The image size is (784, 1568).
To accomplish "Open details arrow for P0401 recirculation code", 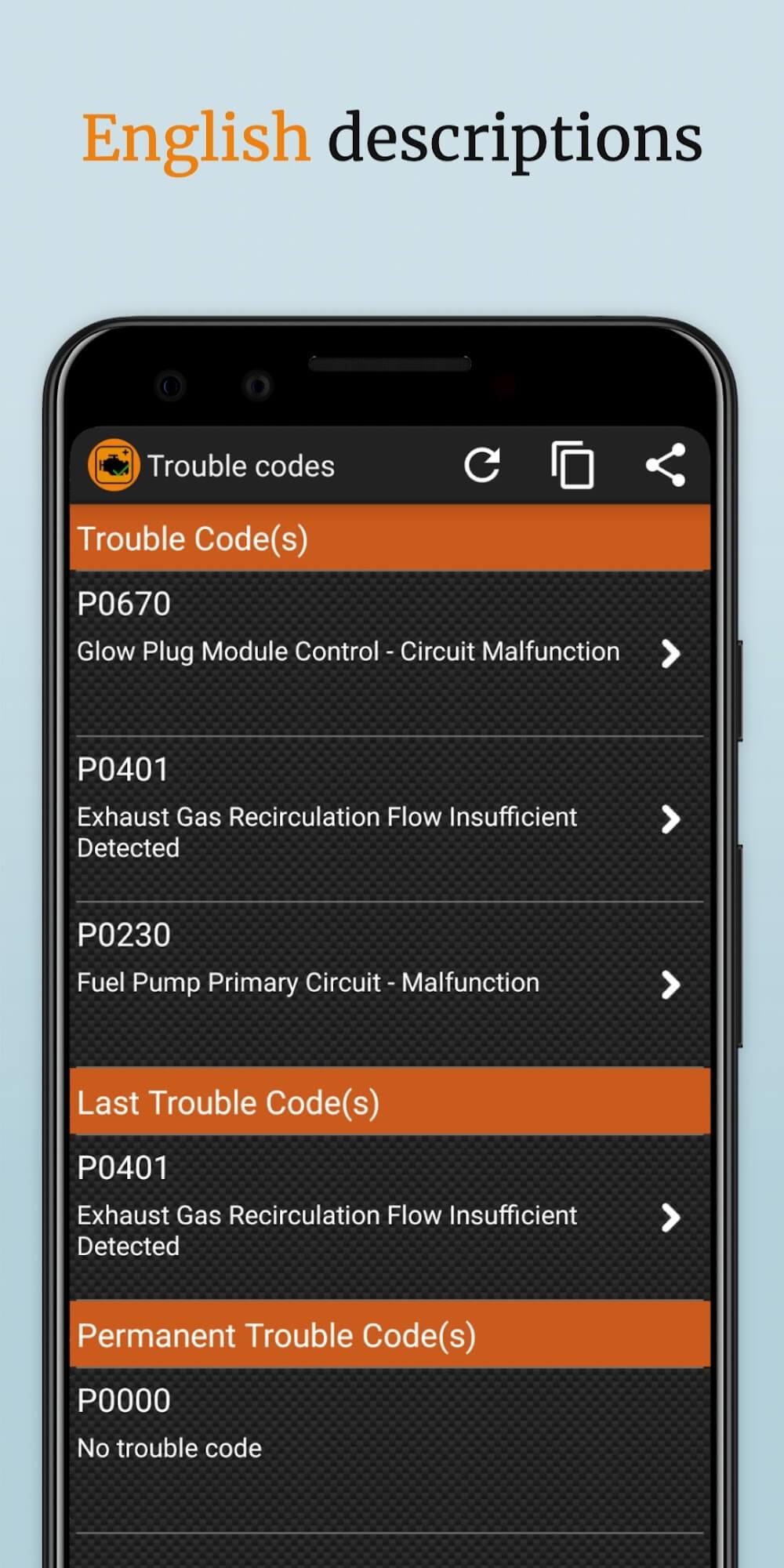I will [670, 820].
